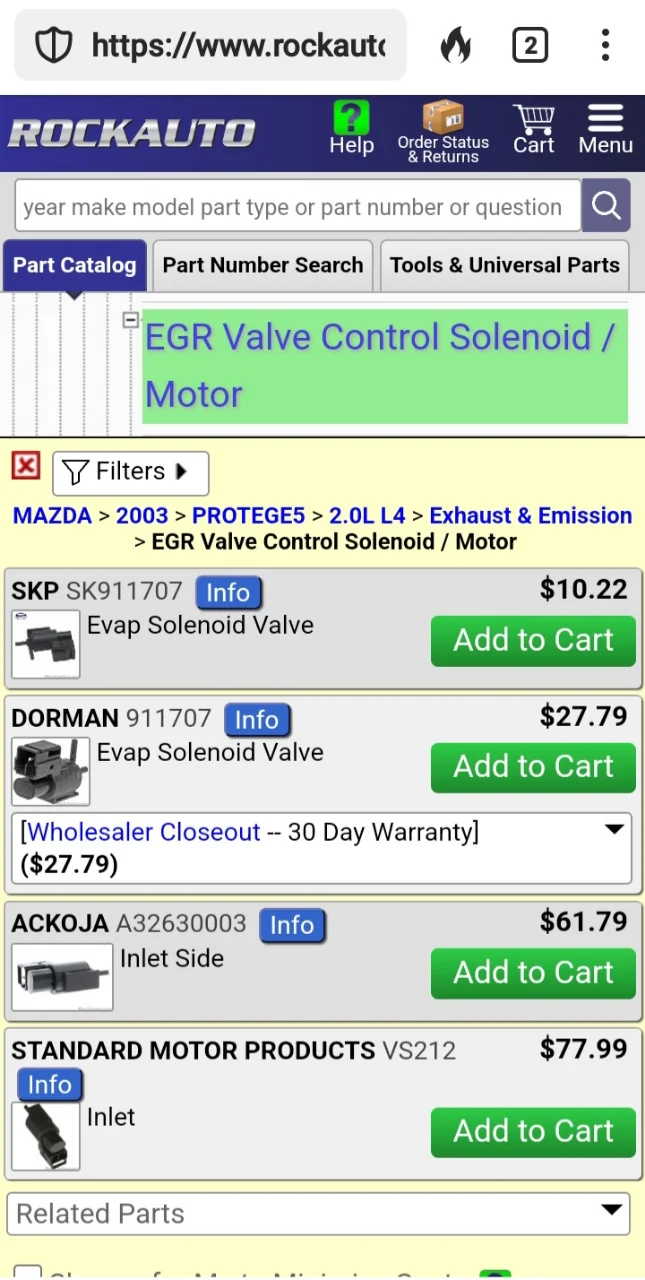The width and height of the screenshot is (645, 1280).
Task: Open the shopping Cart
Action: (x=533, y=130)
